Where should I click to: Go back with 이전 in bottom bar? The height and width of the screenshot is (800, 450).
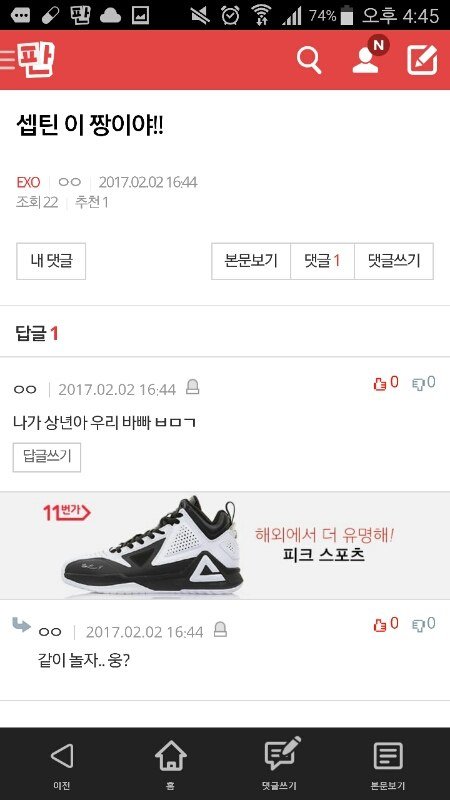(x=62, y=764)
